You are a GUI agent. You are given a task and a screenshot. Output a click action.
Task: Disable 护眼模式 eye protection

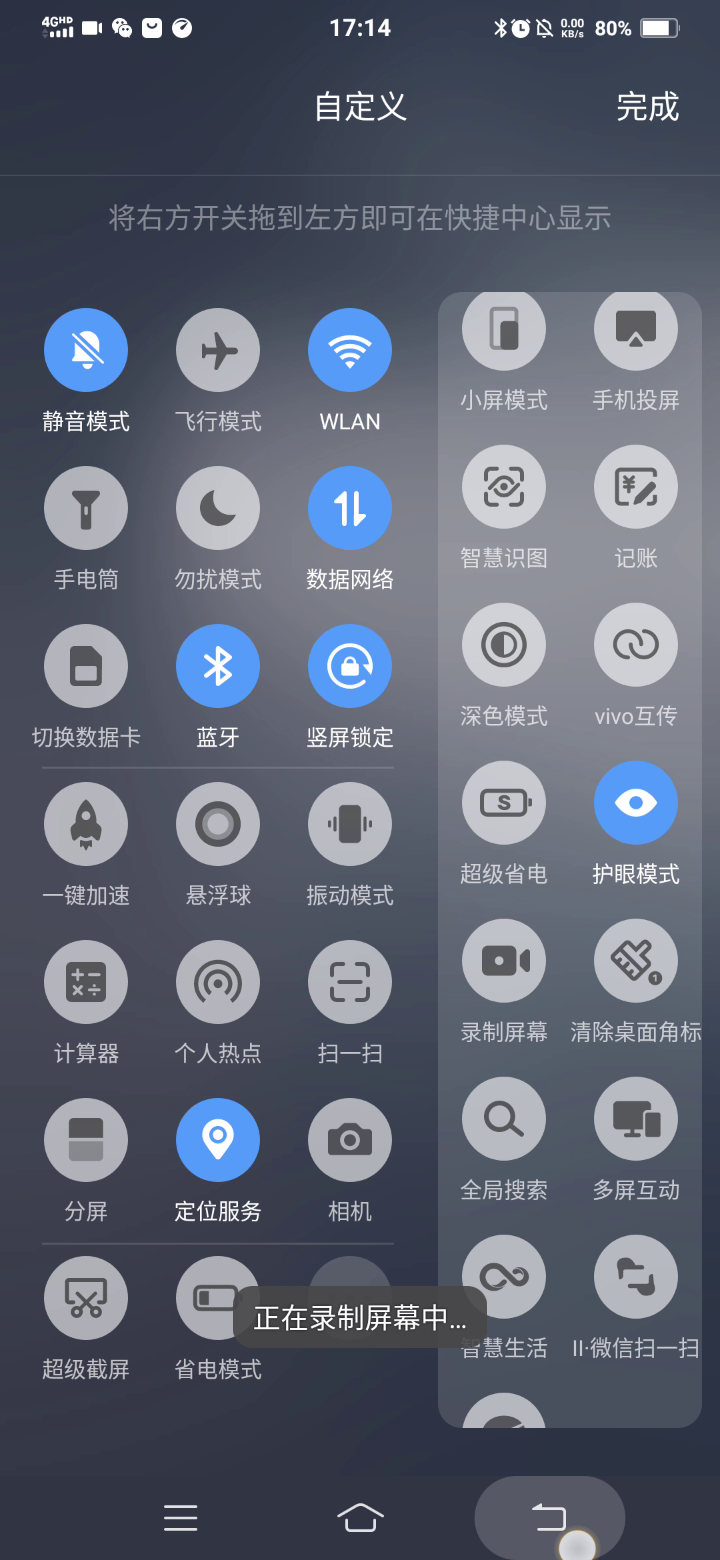point(636,803)
